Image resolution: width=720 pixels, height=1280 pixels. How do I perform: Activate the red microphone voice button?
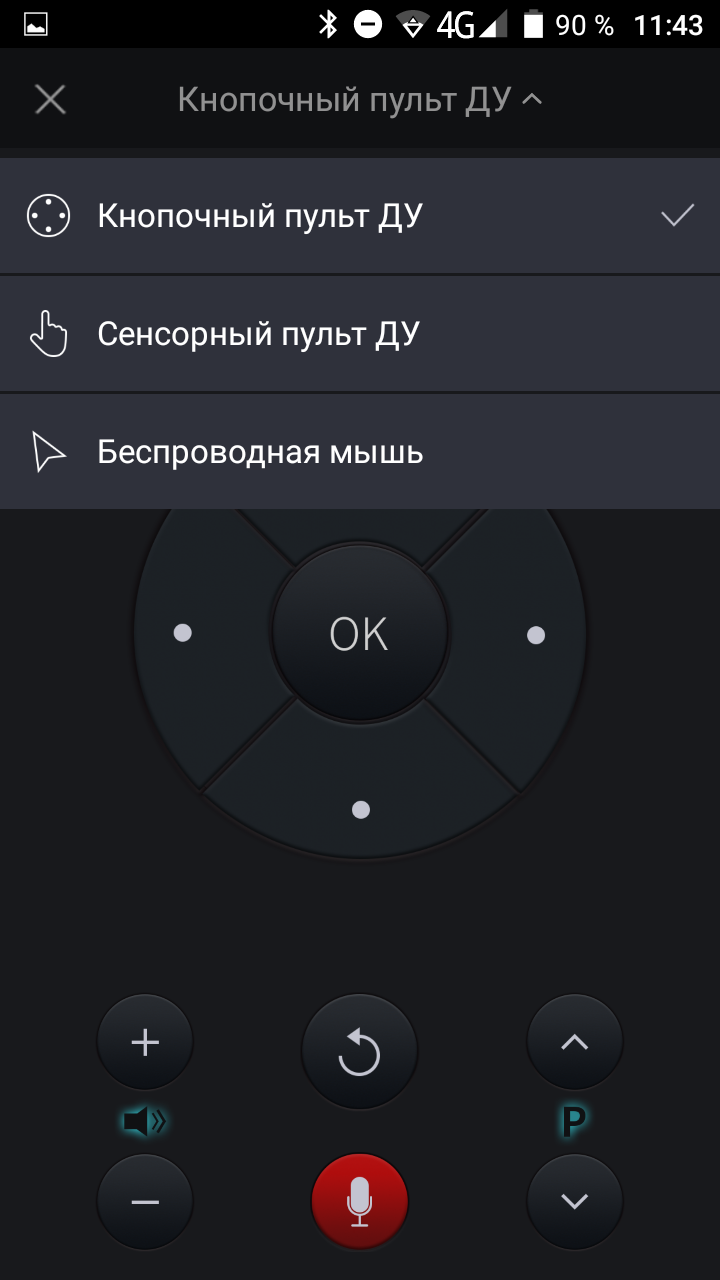pos(360,1201)
